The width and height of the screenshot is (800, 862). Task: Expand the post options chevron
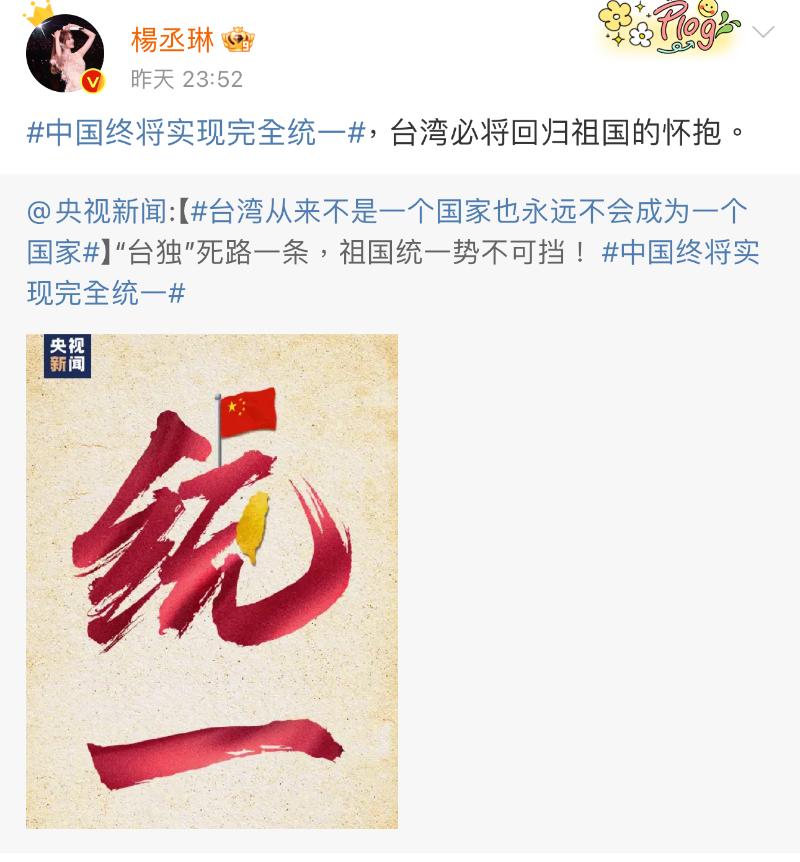click(763, 32)
